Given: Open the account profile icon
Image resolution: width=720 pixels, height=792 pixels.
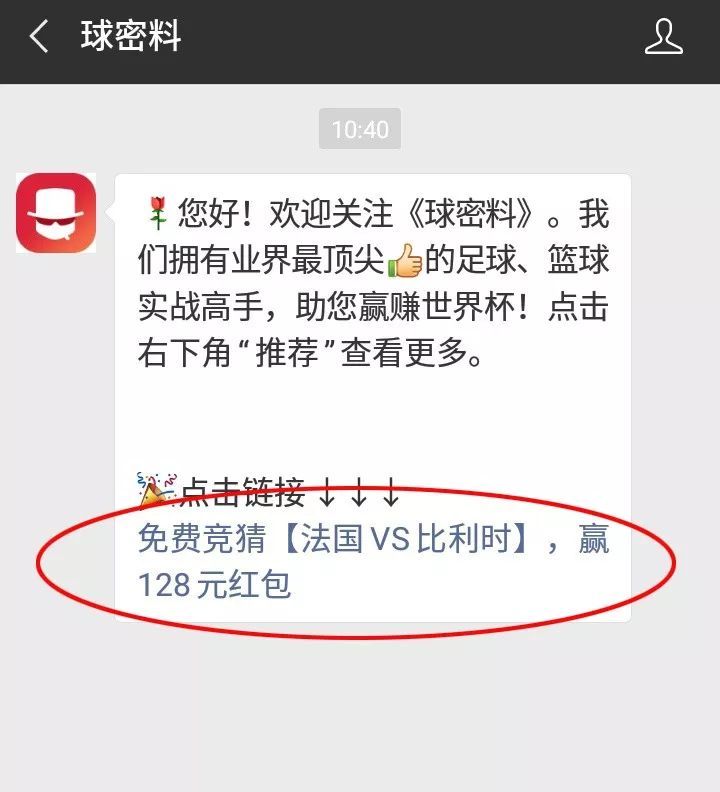Looking at the screenshot, I should pyautogui.click(x=663, y=38).
